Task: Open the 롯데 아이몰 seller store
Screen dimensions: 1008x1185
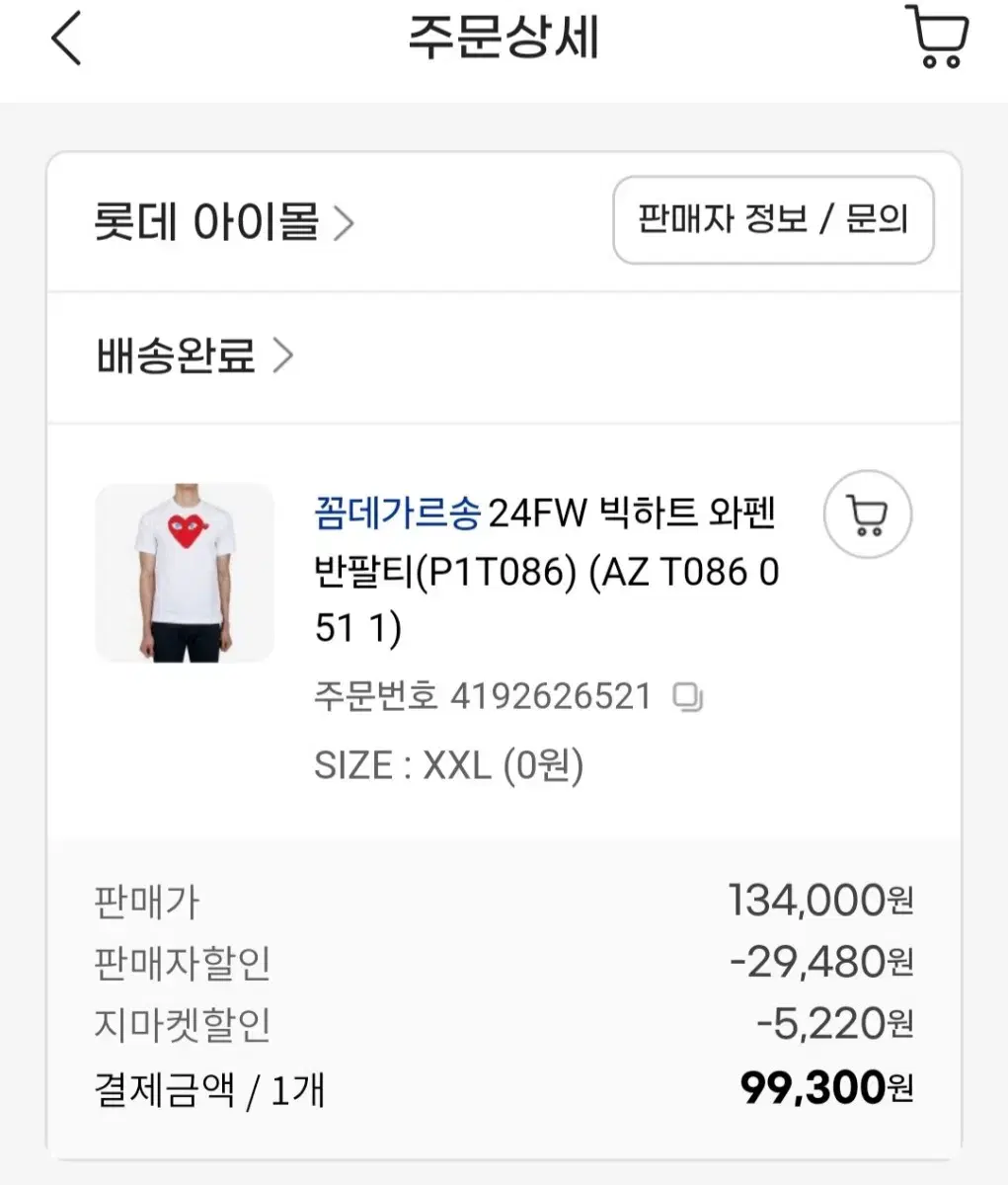Action: 223,222
